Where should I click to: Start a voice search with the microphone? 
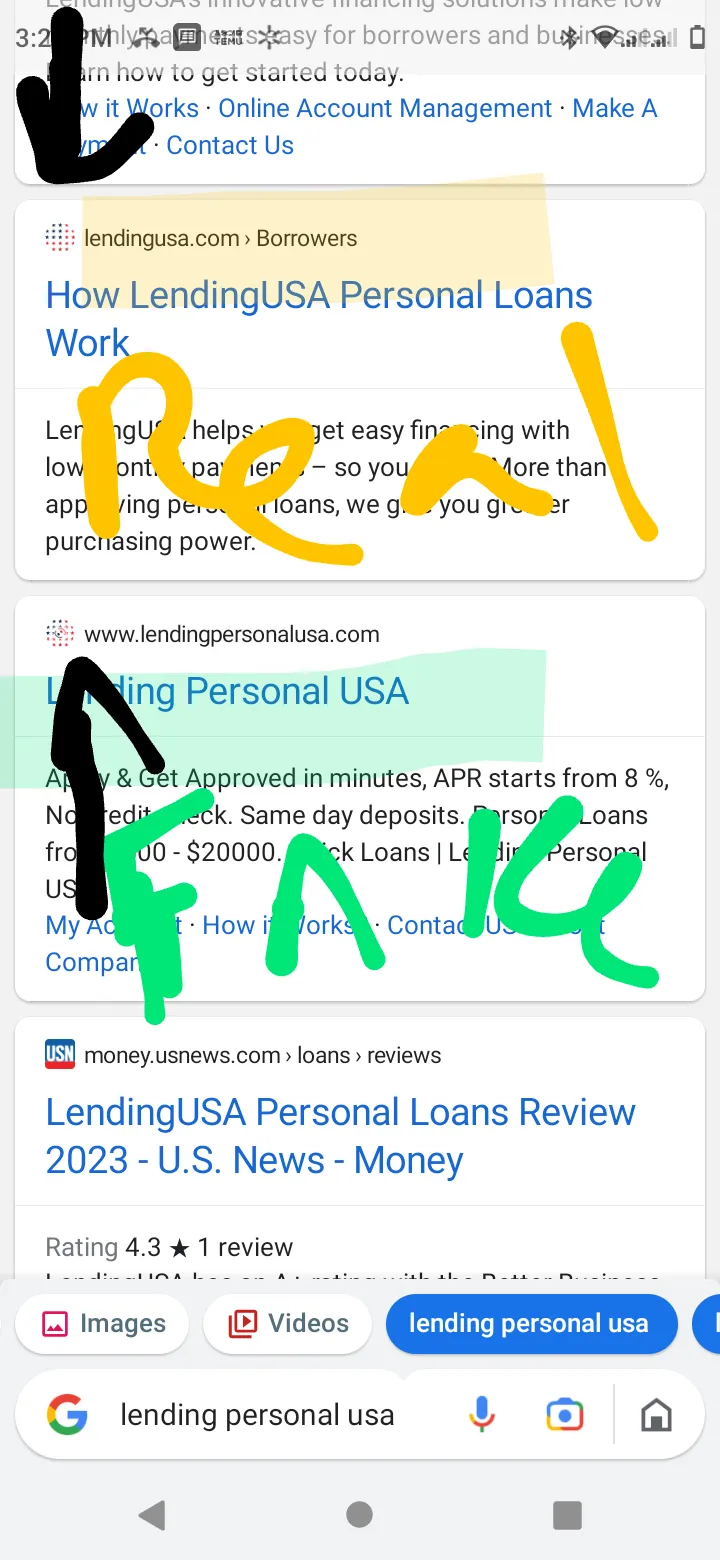pyautogui.click(x=482, y=1415)
